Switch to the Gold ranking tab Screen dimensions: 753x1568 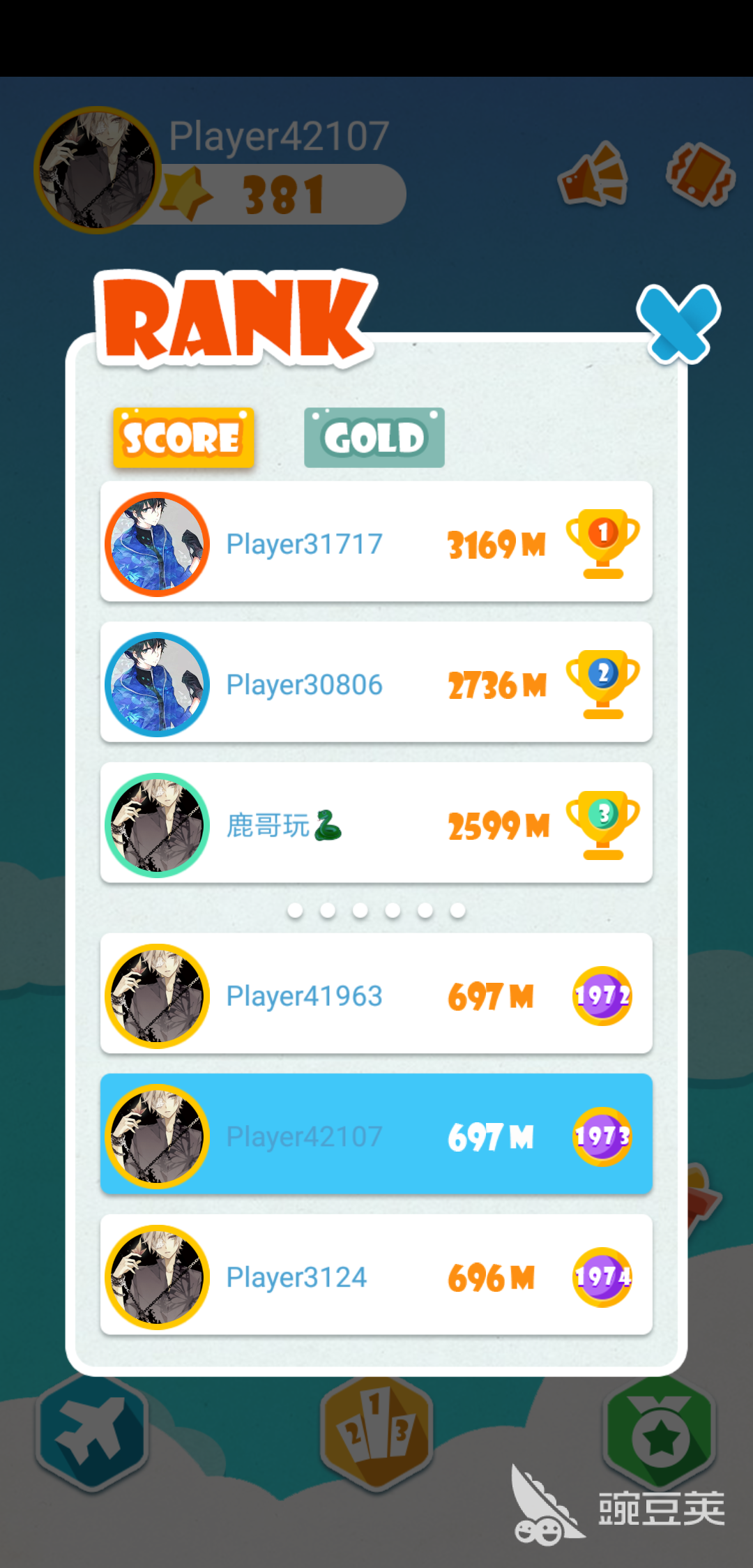tap(374, 437)
